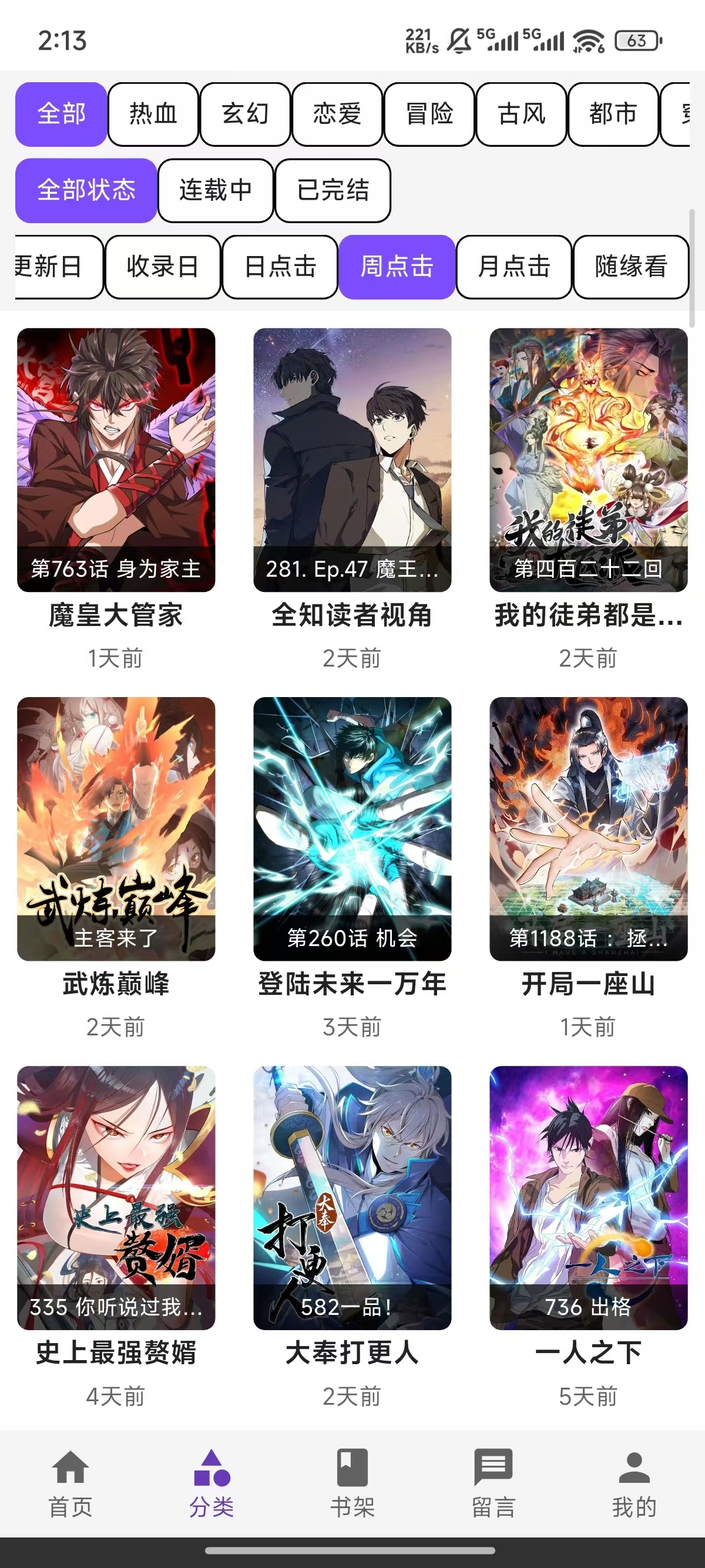Choose the 随缘看 random browse option
Image resolution: width=705 pixels, height=1568 pixels.
click(x=630, y=267)
